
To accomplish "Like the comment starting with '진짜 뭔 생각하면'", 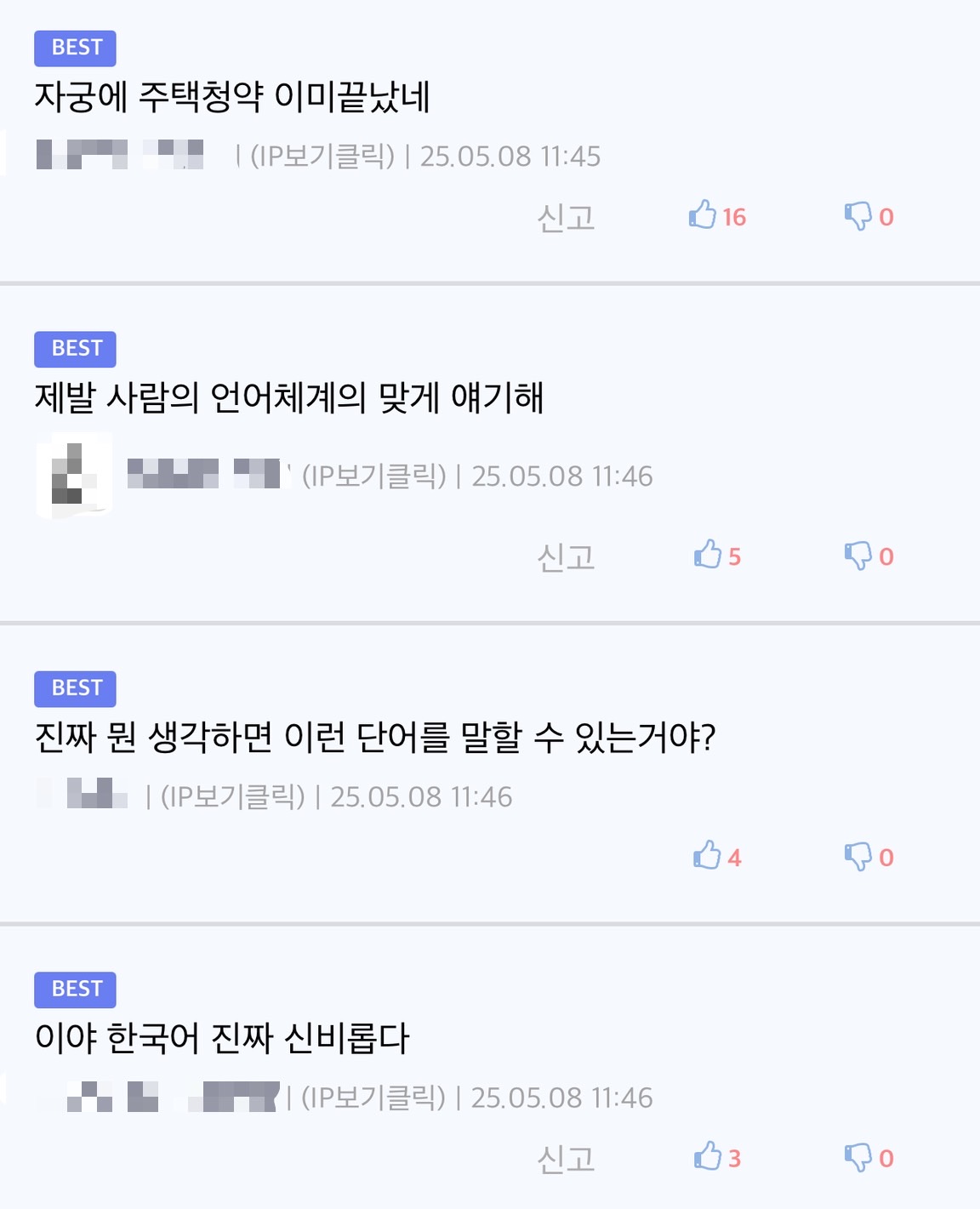I will click(x=707, y=856).
